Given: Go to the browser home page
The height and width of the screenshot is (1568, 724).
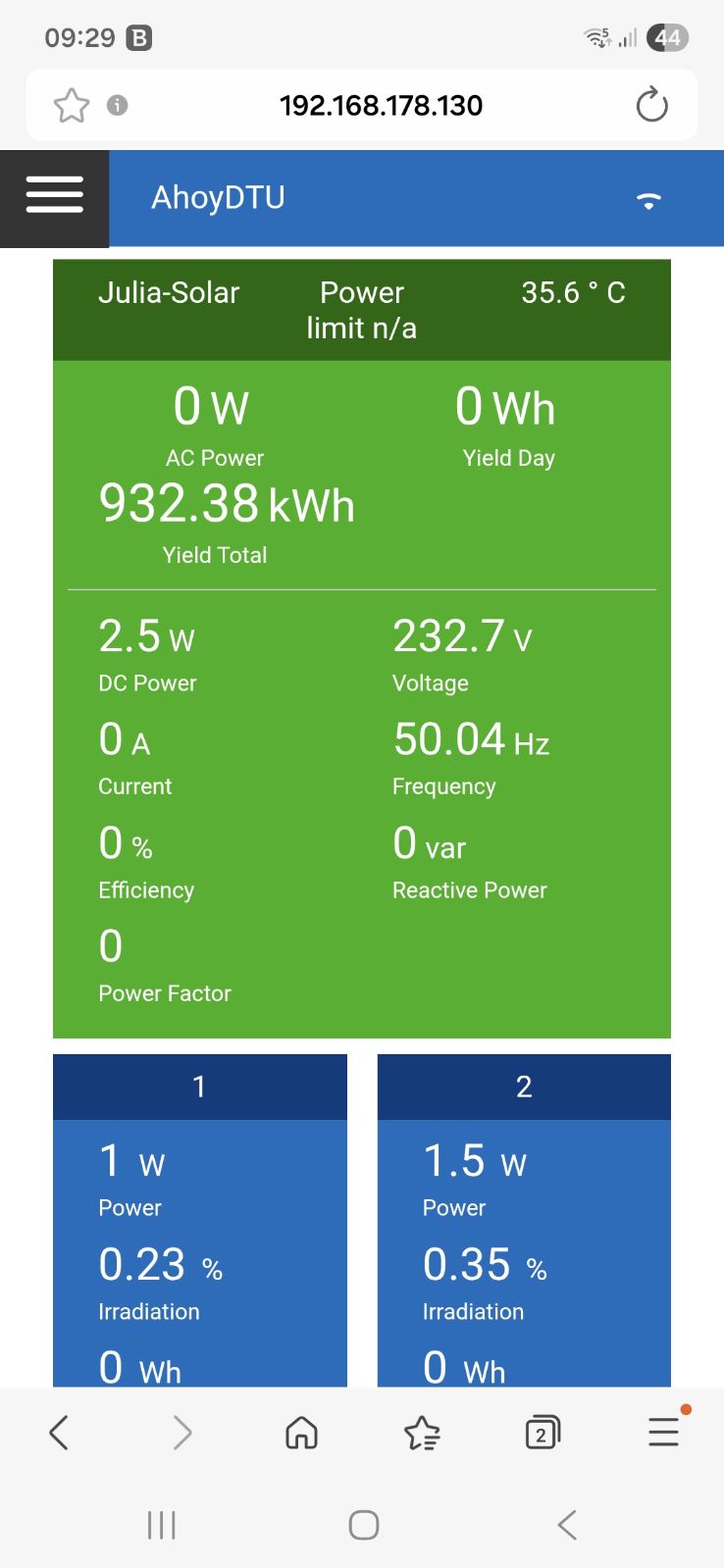Looking at the screenshot, I should (301, 1433).
